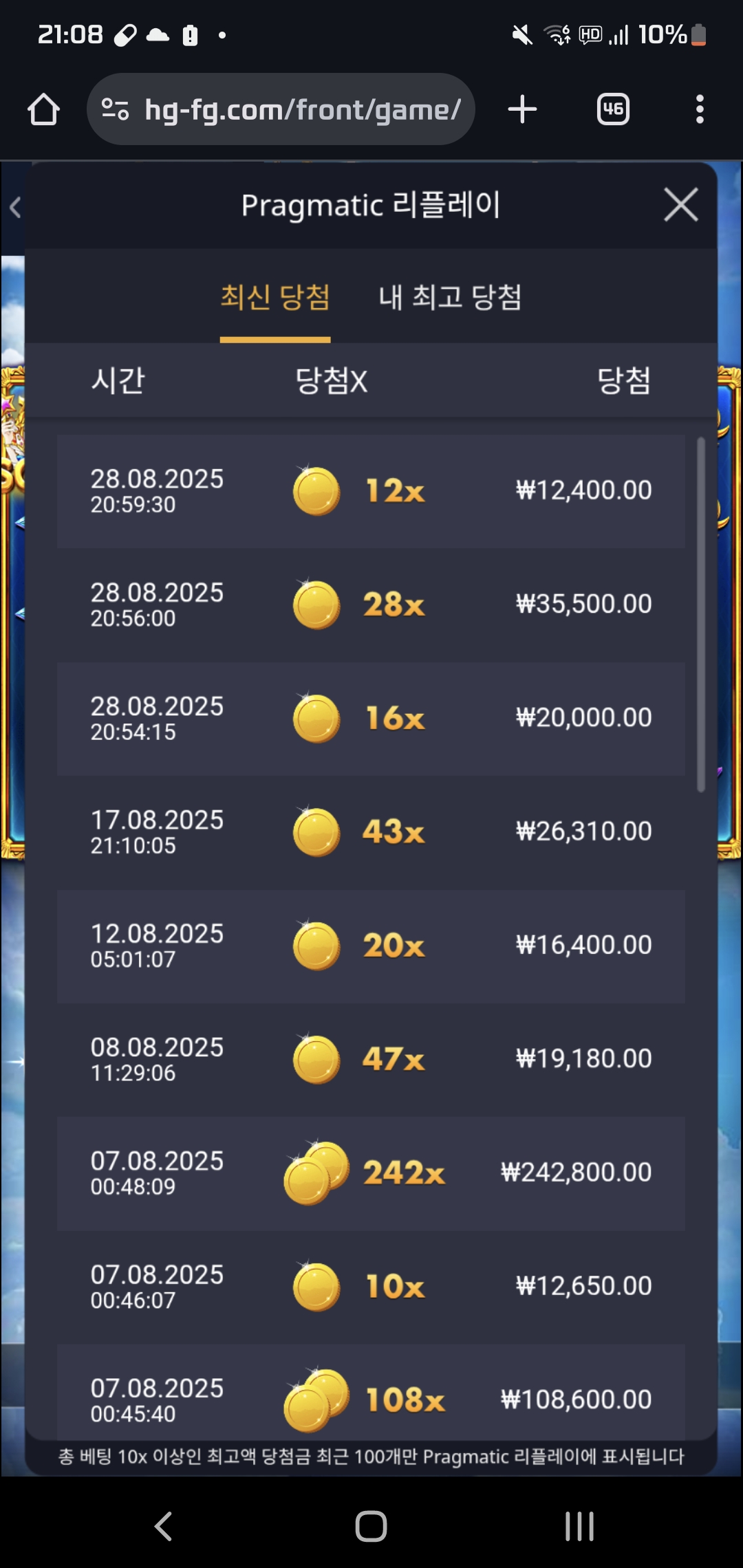Open the system recent apps view
This screenshot has width=743, height=1568.
579,1526
